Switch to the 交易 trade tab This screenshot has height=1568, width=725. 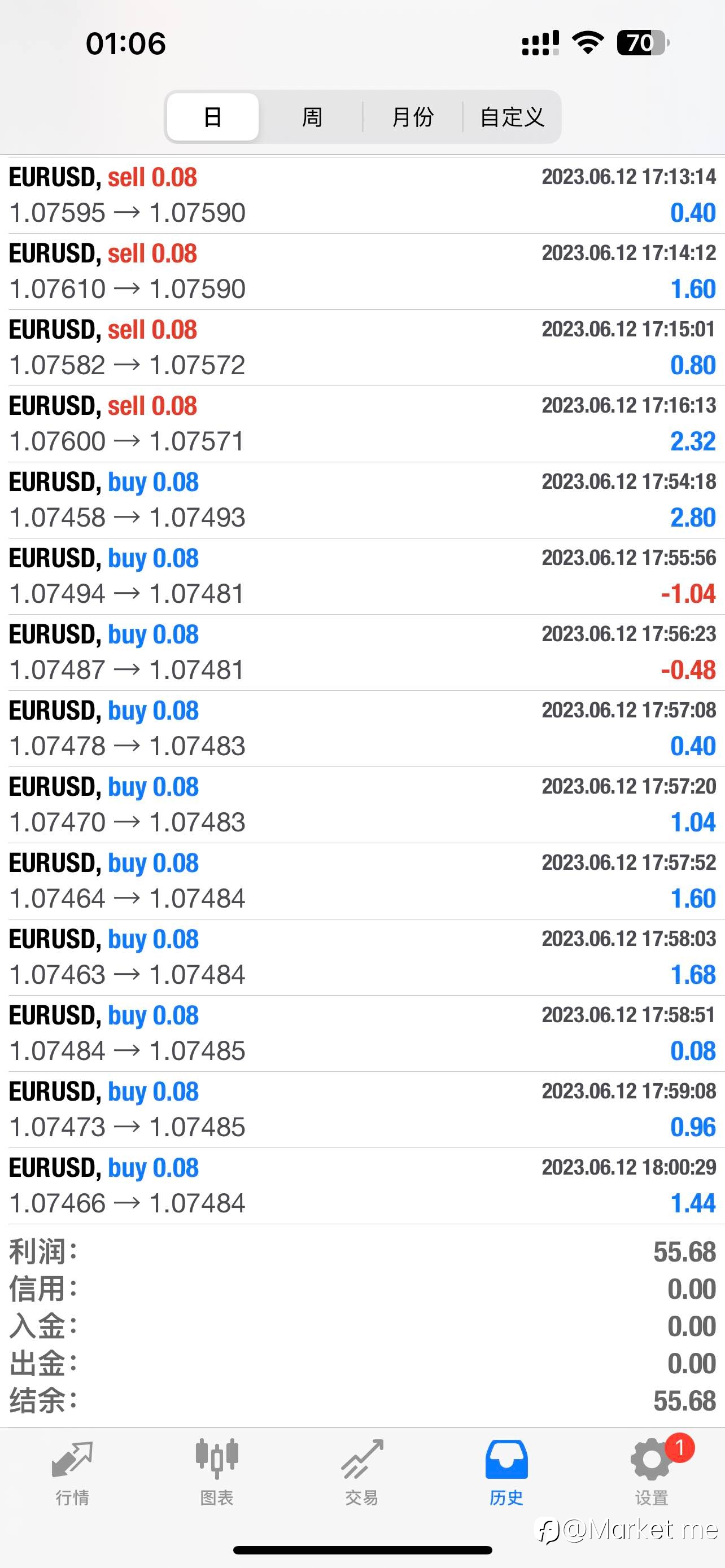[361, 1473]
